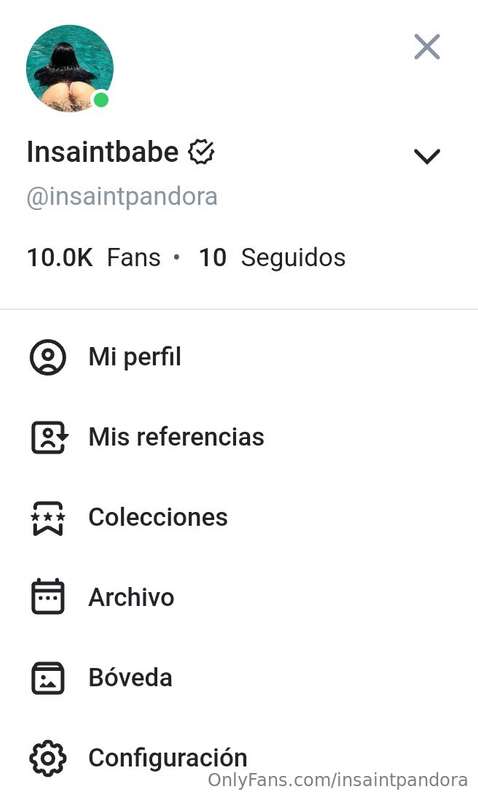This screenshot has width=478, height=800.
Task: Open the profile avatar picture
Action: 69,68
